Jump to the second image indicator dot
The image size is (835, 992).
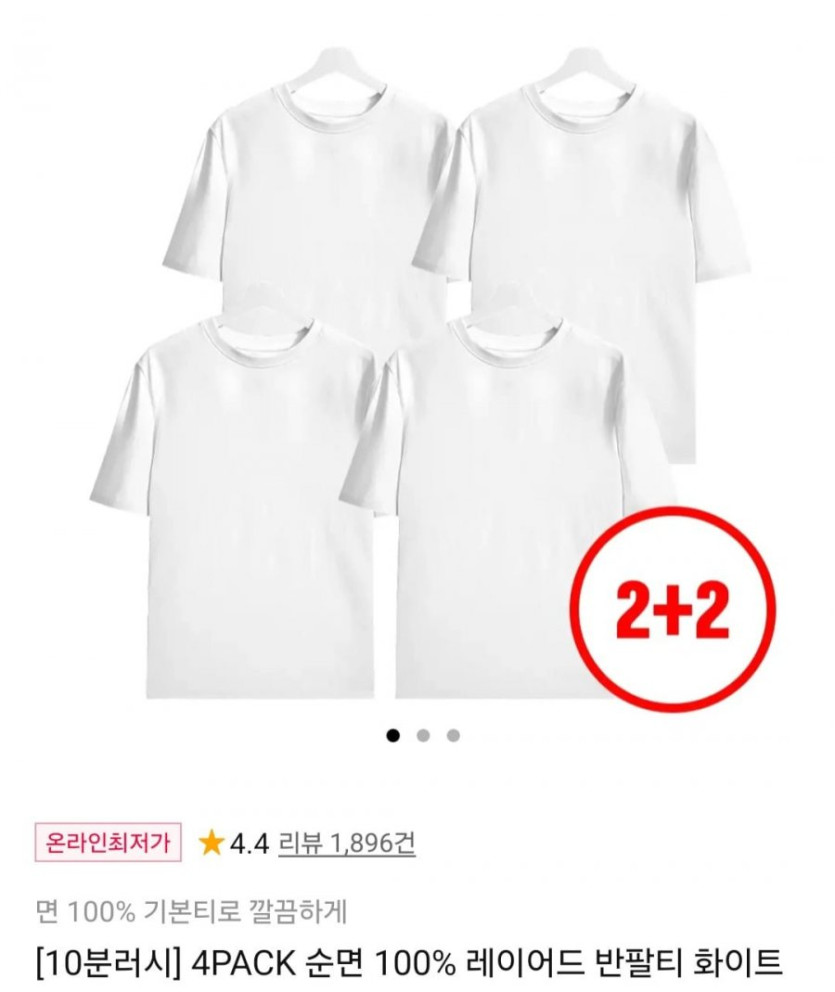423,736
